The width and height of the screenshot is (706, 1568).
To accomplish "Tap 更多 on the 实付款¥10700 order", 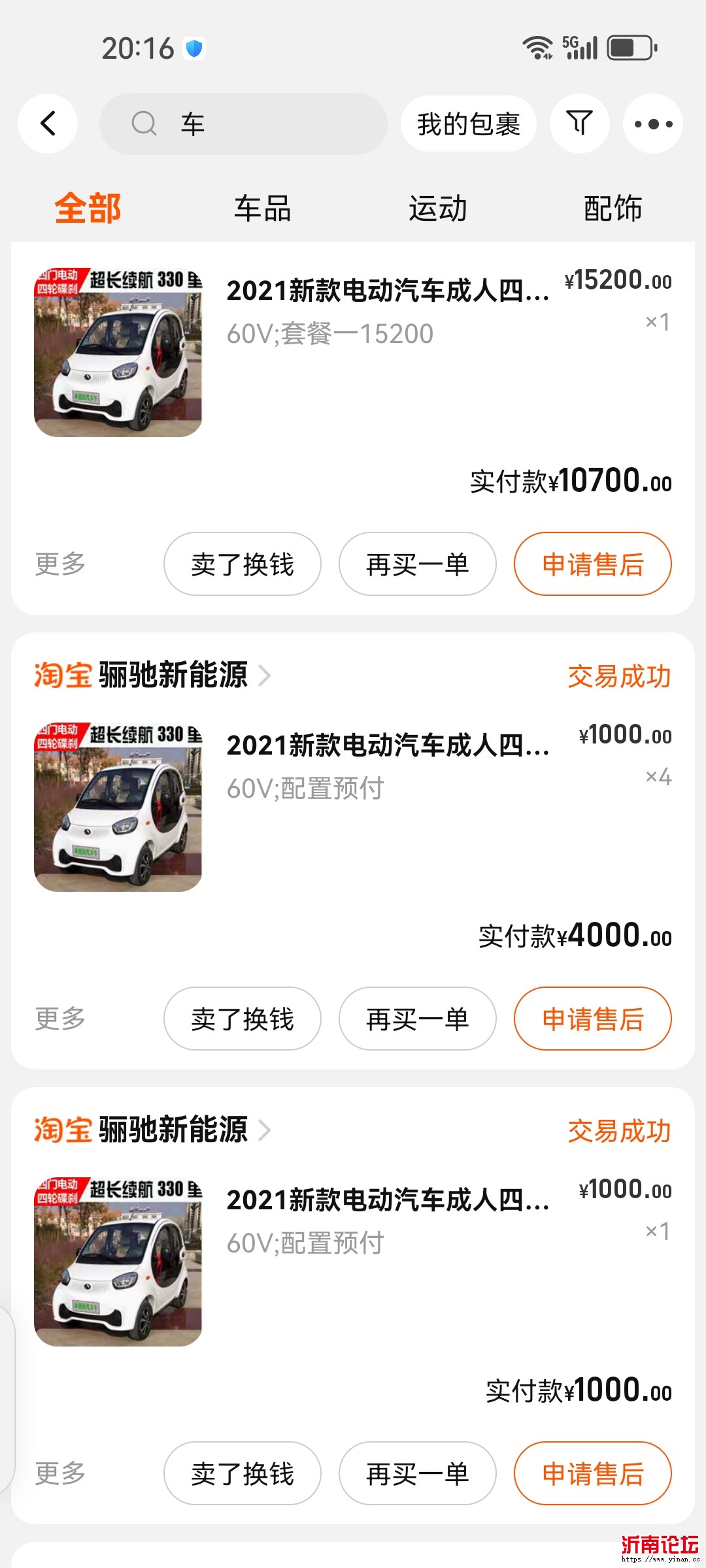I will (60, 564).
